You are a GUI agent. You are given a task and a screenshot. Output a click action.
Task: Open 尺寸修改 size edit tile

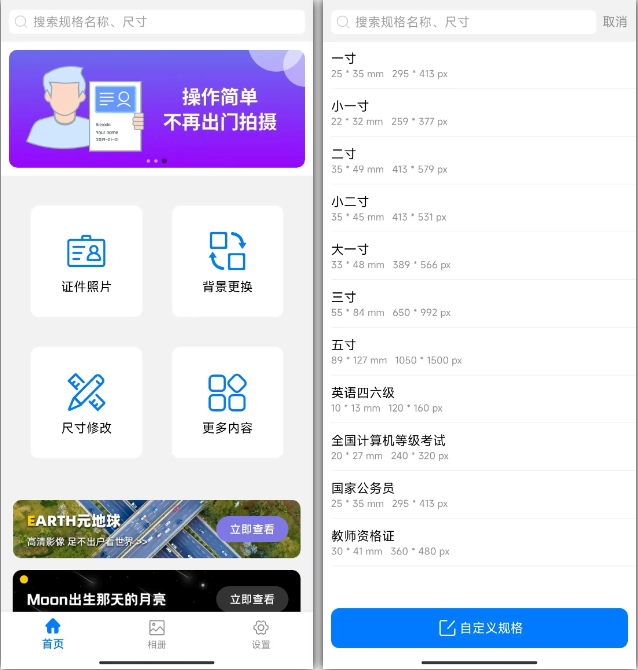tap(86, 403)
